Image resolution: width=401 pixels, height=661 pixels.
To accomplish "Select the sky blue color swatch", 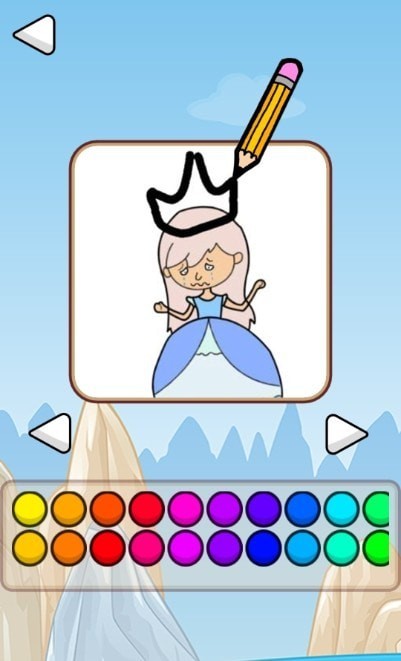I will (302, 548).
